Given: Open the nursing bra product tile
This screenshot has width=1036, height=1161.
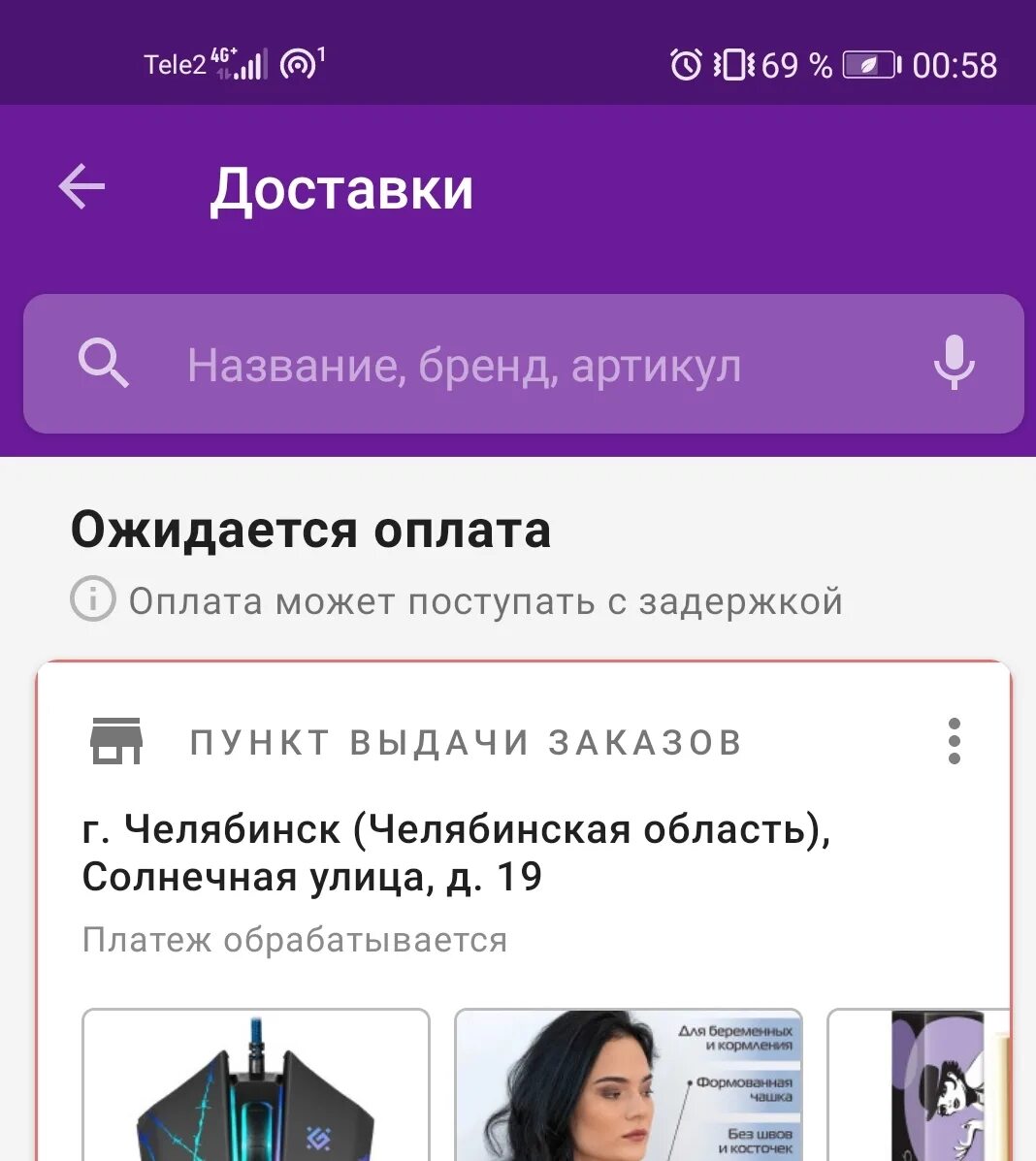Looking at the screenshot, I should pos(629,1086).
